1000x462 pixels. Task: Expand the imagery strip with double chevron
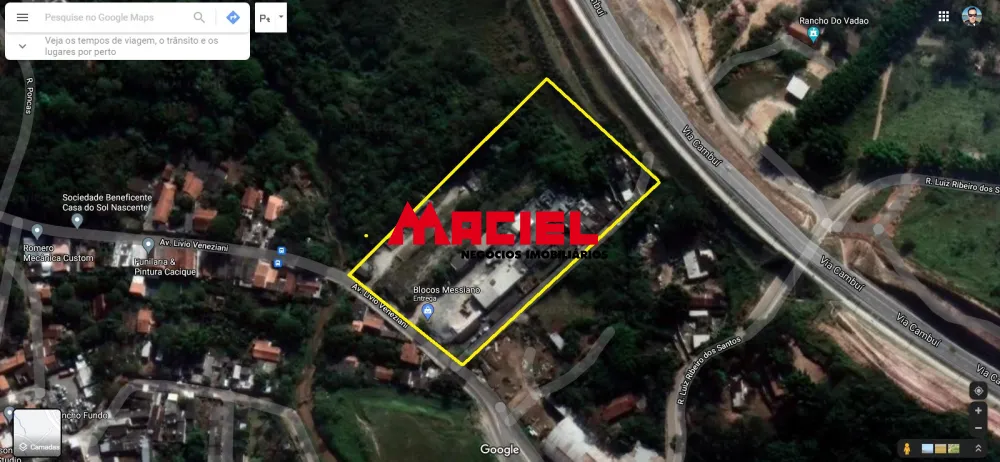(979, 448)
